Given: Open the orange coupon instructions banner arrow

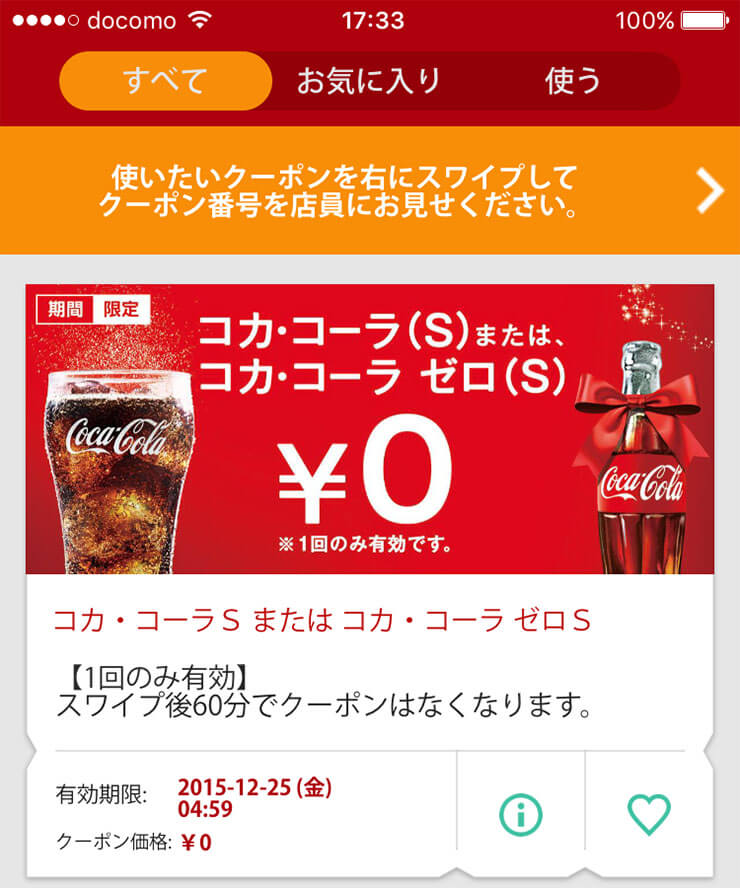Looking at the screenshot, I should 709,191.
